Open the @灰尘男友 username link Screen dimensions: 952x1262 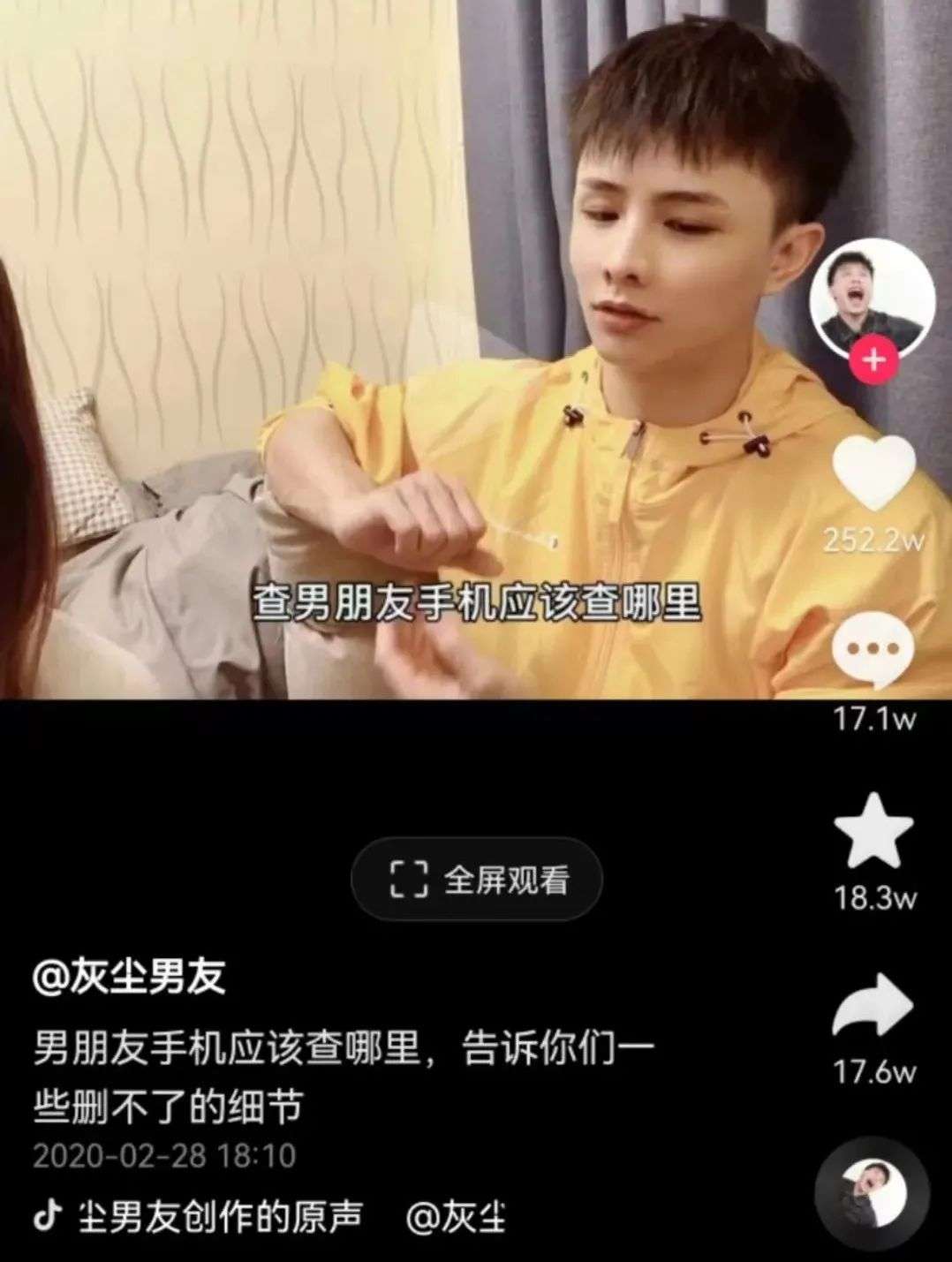[129, 979]
